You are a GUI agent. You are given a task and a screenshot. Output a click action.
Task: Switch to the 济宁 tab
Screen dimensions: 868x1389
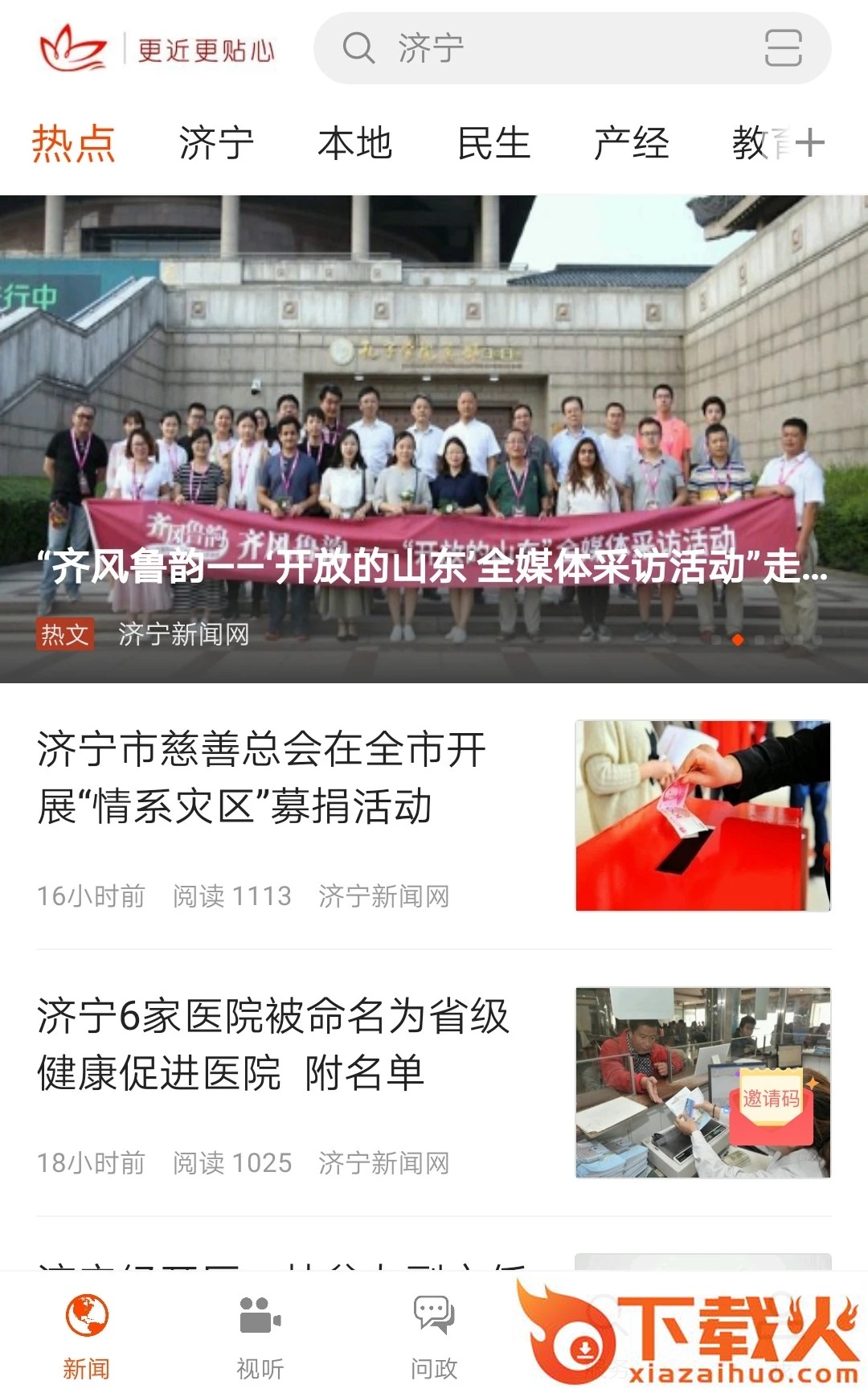216,144
